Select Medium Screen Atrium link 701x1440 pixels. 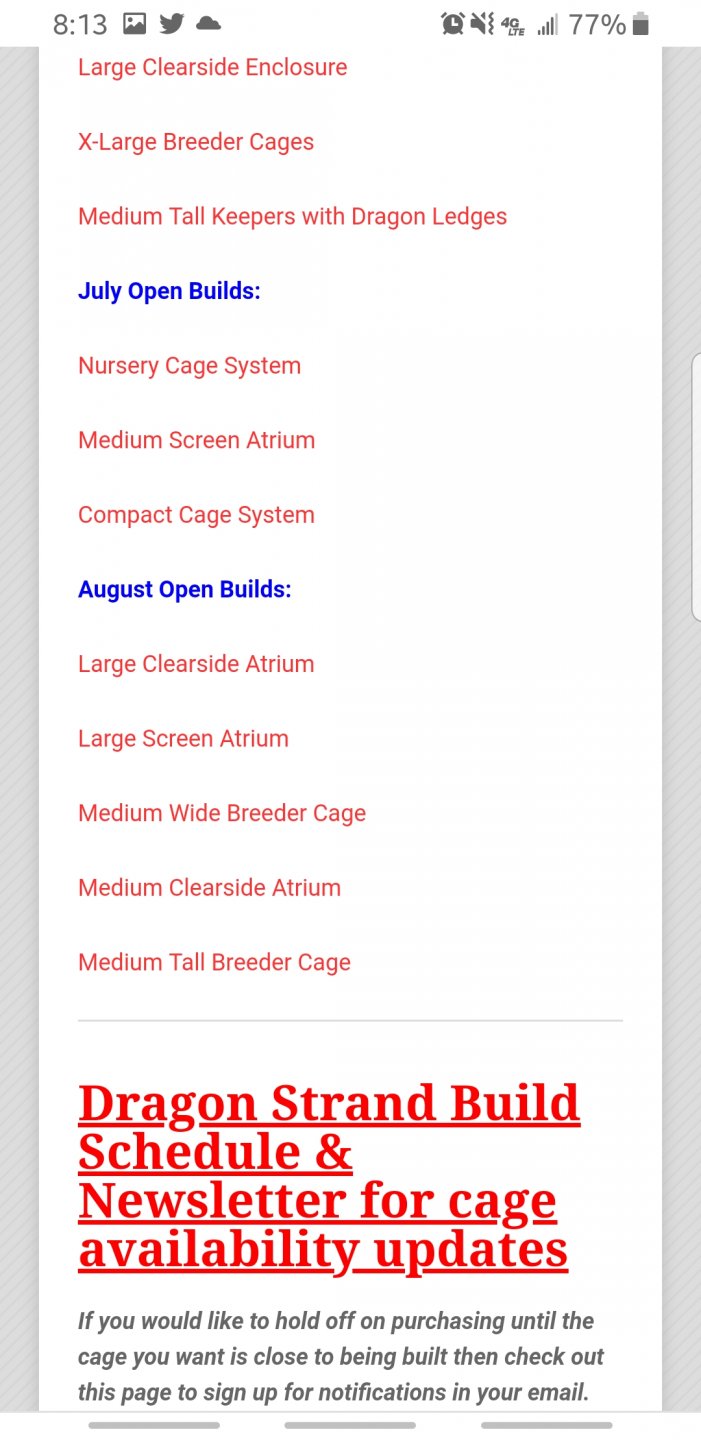196,440
